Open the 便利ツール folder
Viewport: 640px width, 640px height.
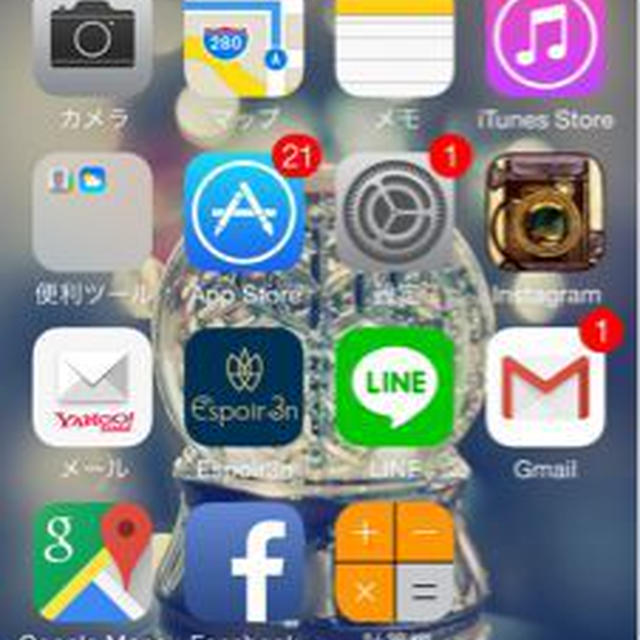92,212
